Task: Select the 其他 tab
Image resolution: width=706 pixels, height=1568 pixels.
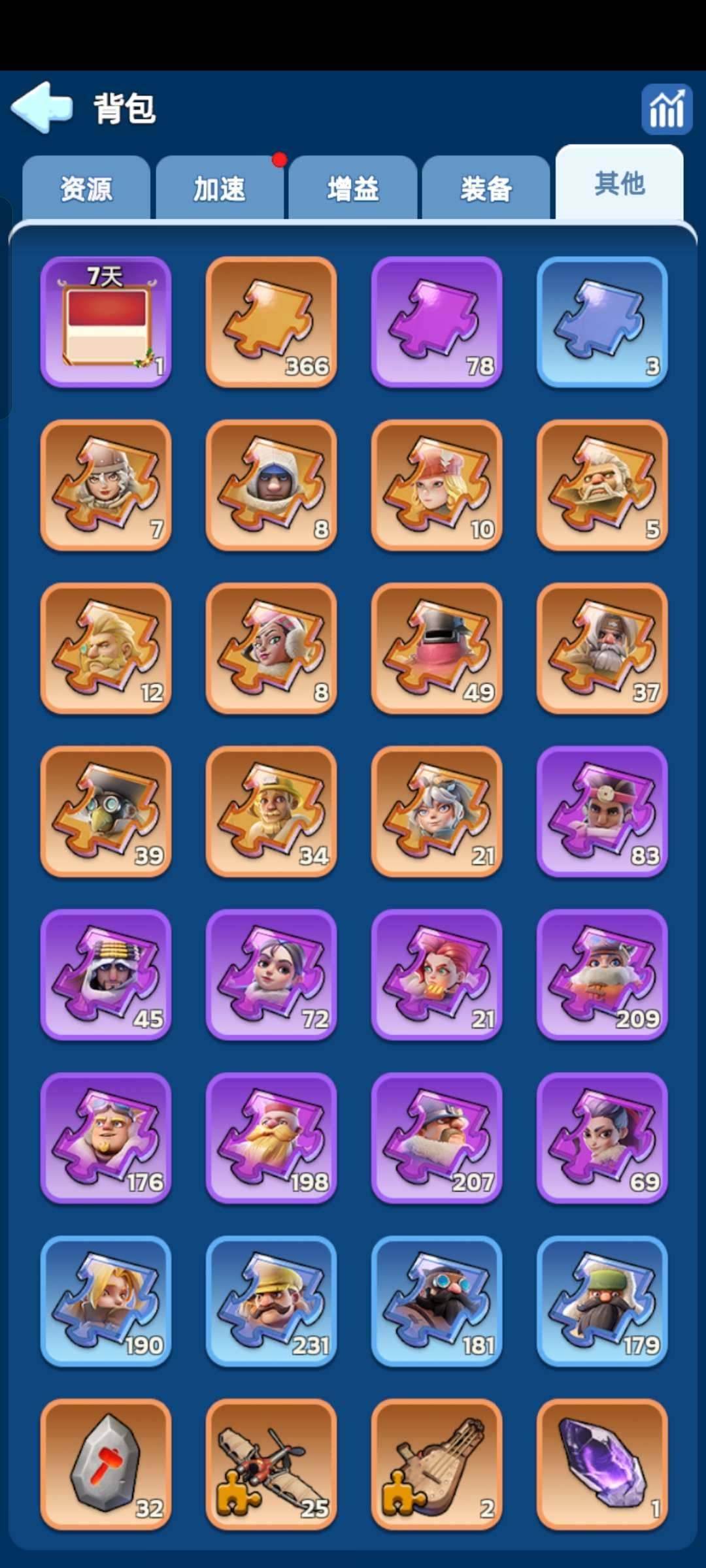Action: [619, 184]
